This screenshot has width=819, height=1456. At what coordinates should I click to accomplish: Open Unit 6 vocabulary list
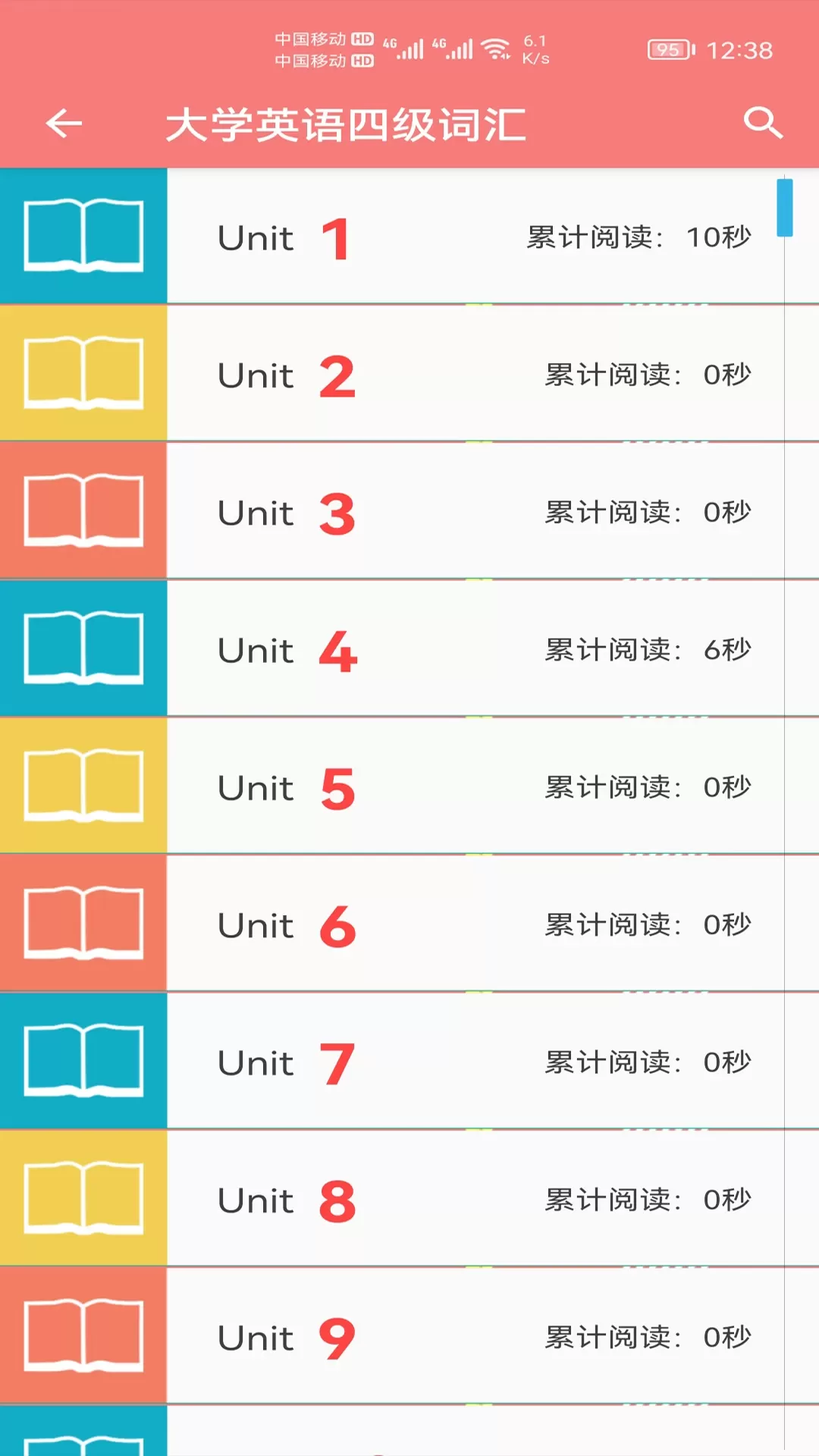click(x=409, y=924)
